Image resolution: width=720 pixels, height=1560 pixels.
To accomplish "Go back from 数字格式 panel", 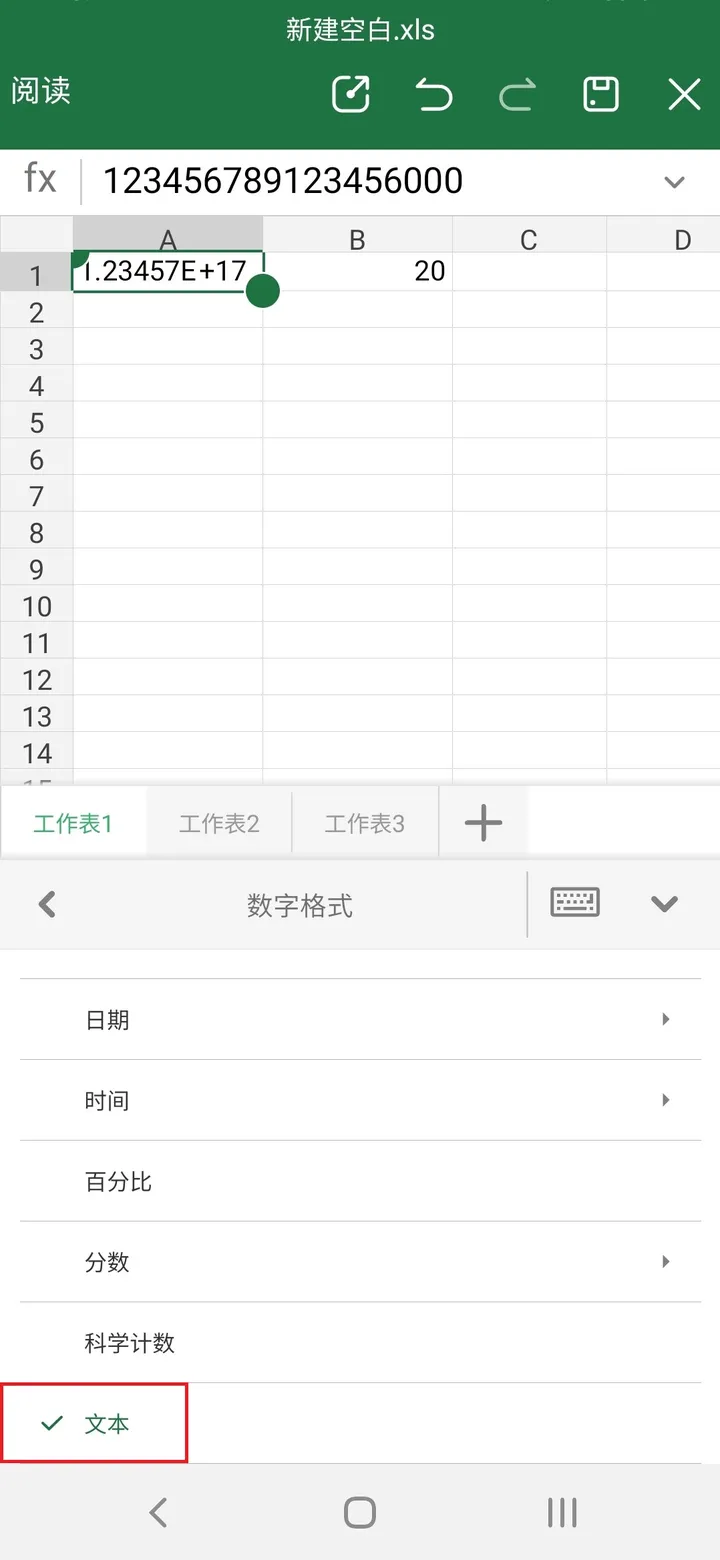I will pos(47,905).
